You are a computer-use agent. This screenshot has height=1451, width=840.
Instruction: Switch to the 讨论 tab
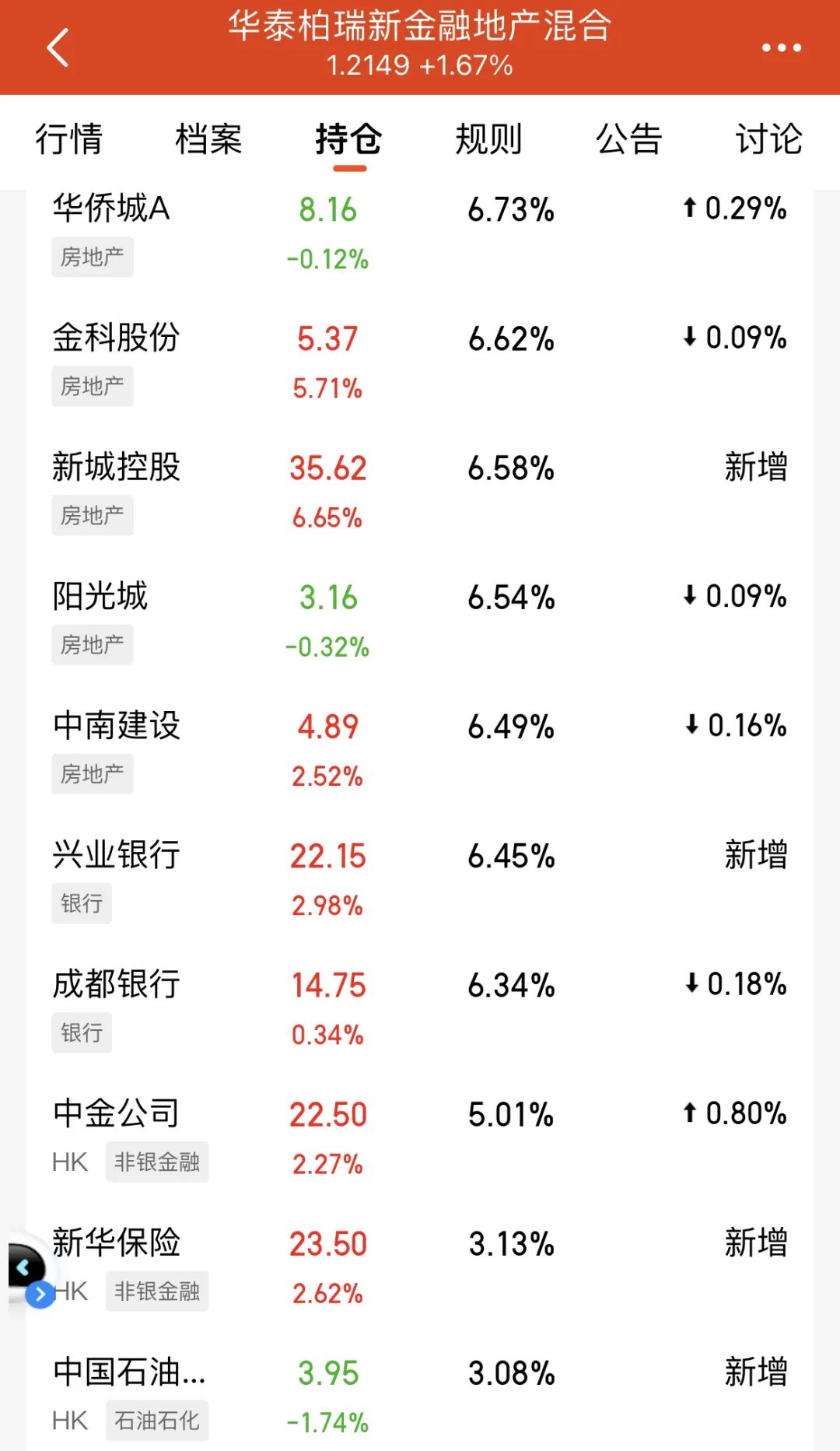pos(769,139)
